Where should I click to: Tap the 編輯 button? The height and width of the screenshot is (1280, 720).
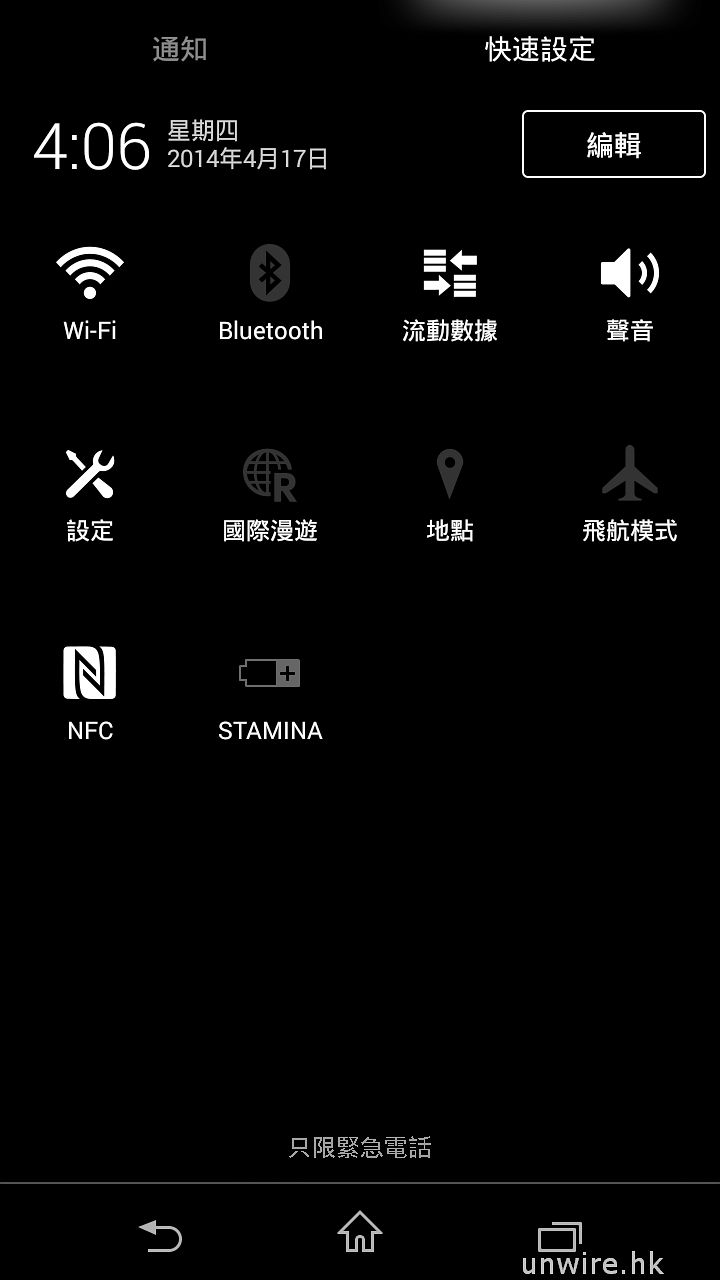(613, 145)
